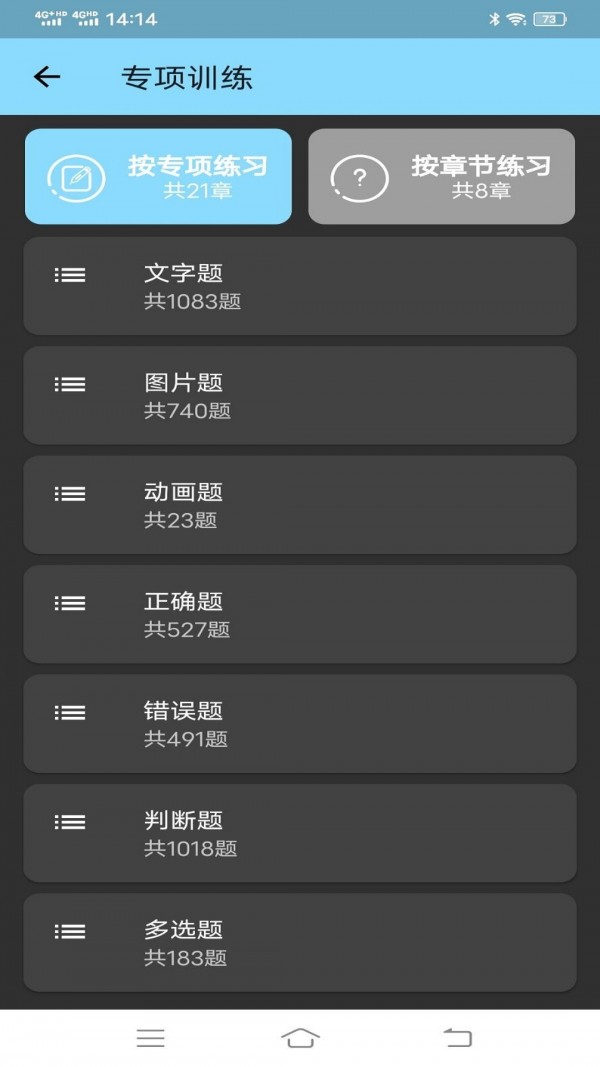
Task: Start practicing 判断题
Action: click(x=300, y=833)
